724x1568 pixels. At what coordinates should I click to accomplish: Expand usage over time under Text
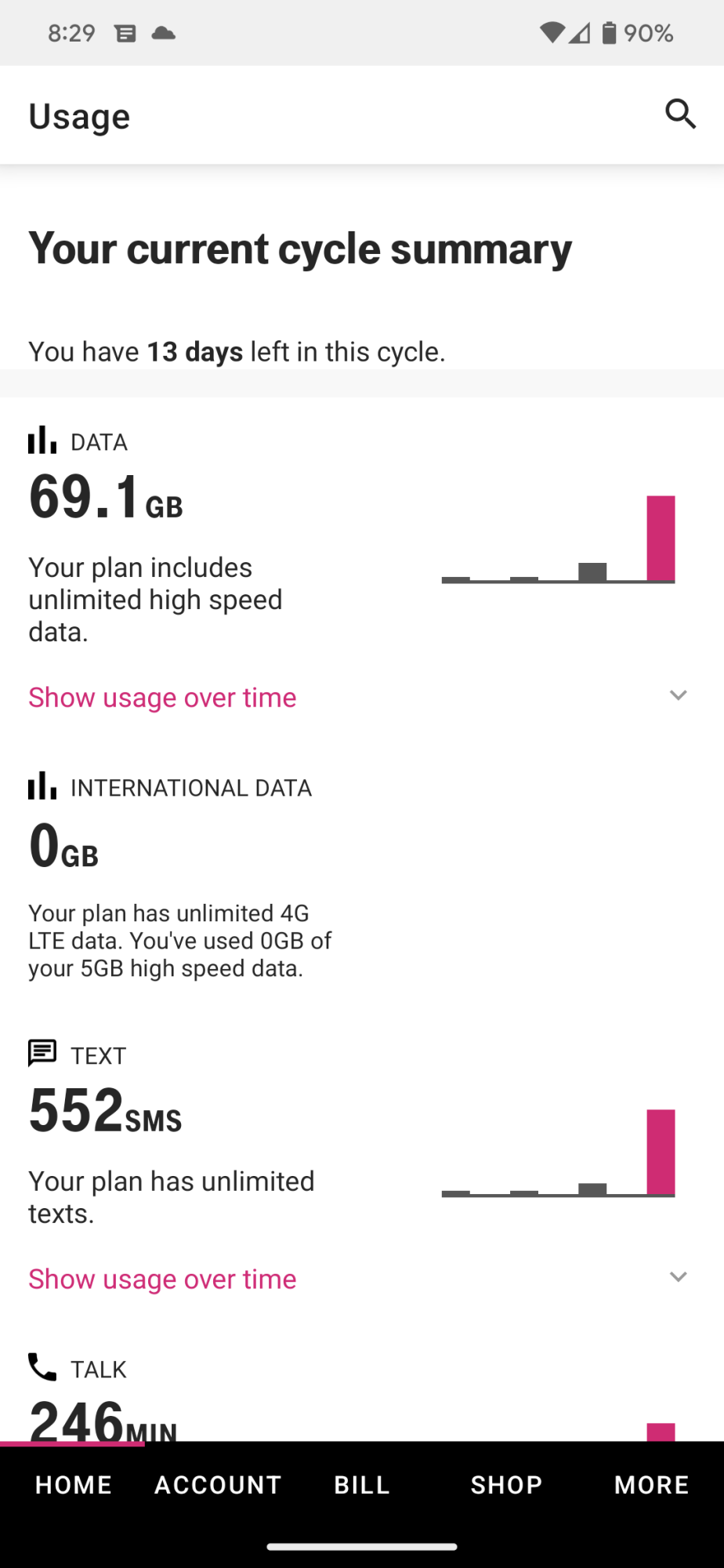pos(162,1279)
